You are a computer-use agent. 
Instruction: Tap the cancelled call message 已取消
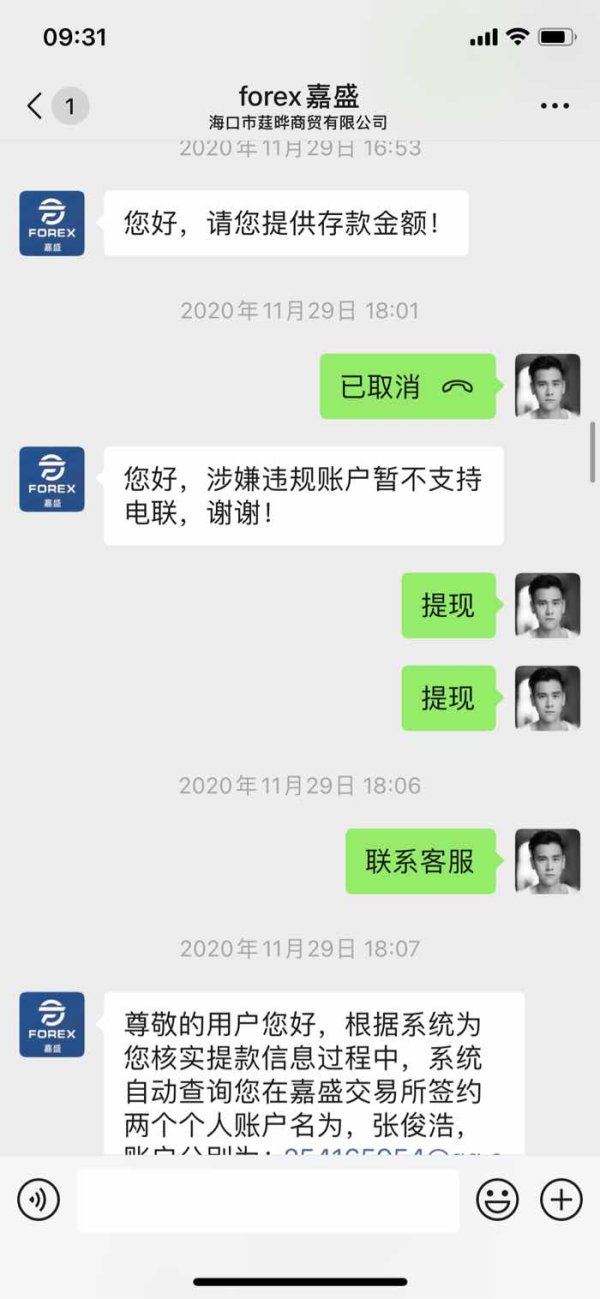407,386
